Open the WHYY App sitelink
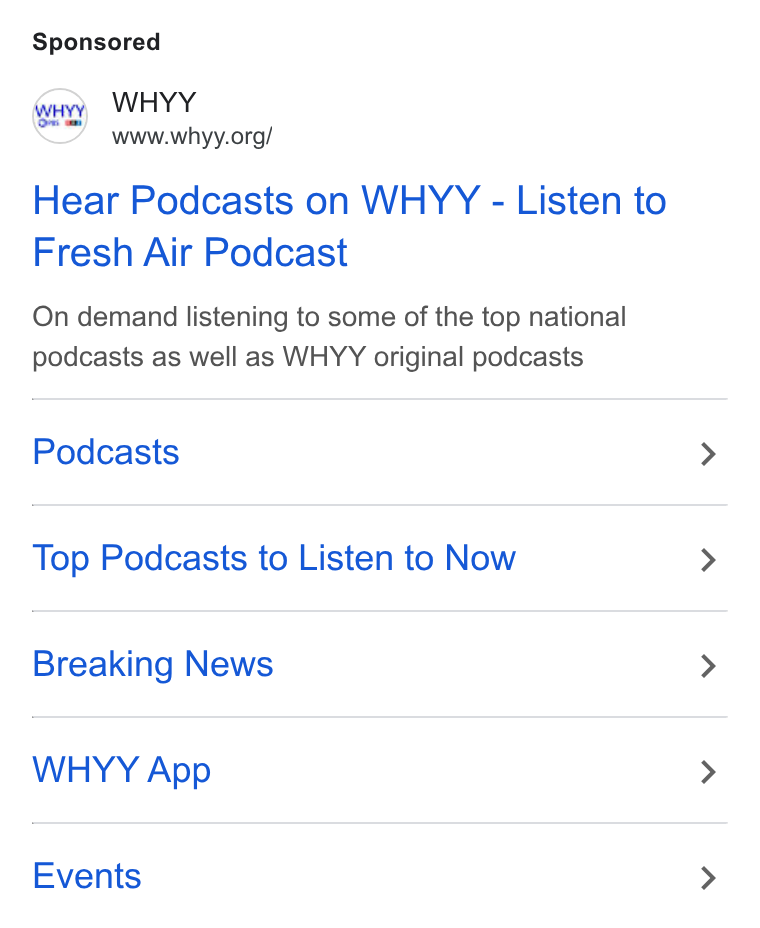Screen dimensions: 760x928 (x=379, y=770)
